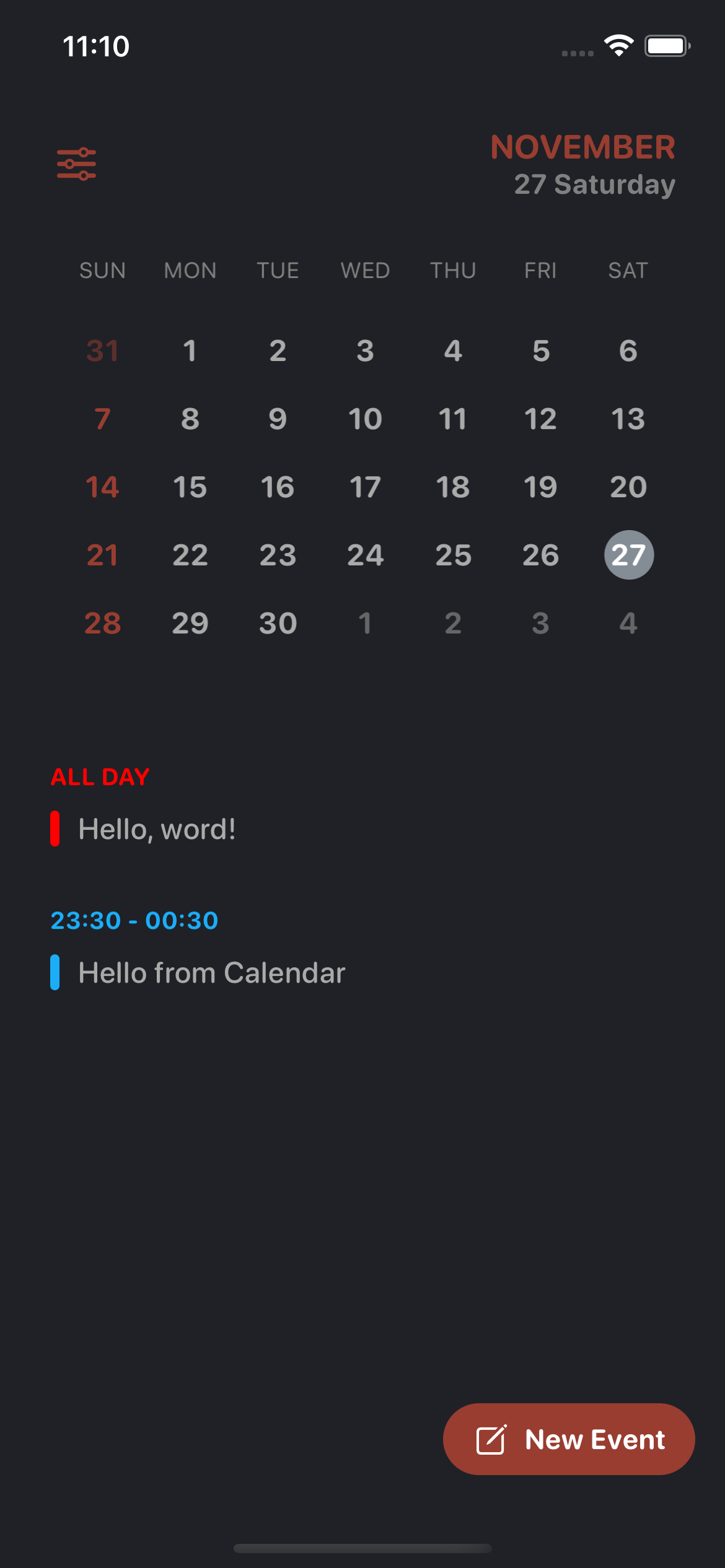This screenshot has height=1568, width=725.
Task: Tap November 18 in the calendar
Action: pyautogui.click(x=453, y=487)
